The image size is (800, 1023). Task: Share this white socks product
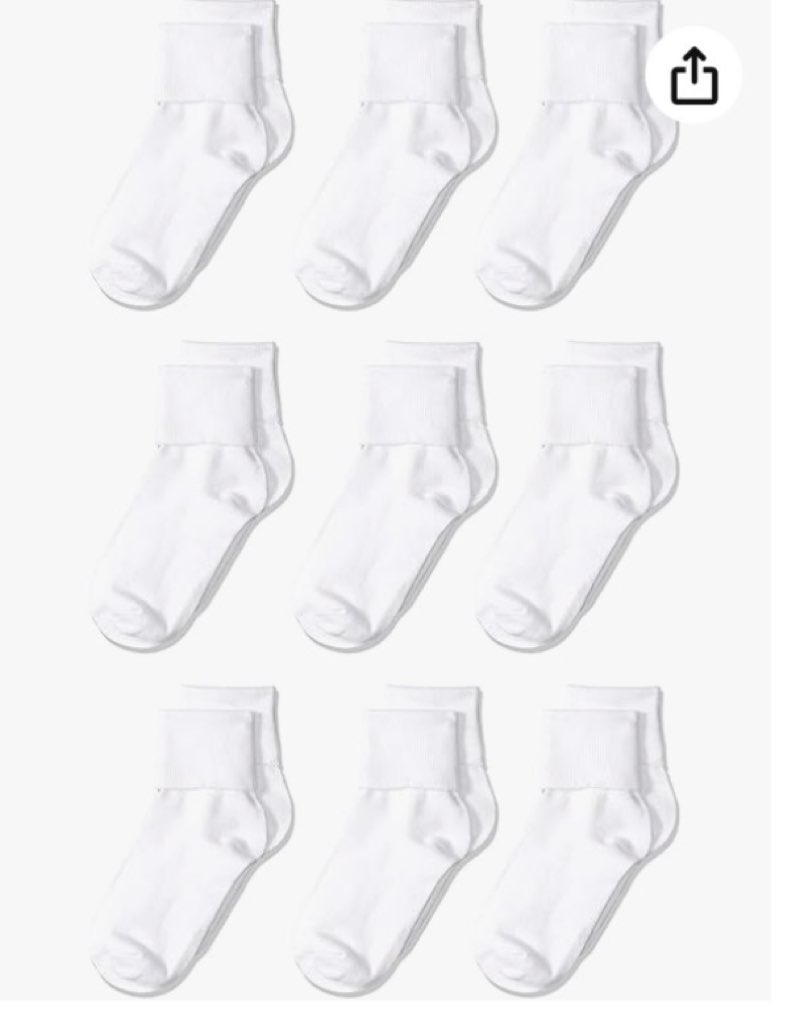pos(693,76)
